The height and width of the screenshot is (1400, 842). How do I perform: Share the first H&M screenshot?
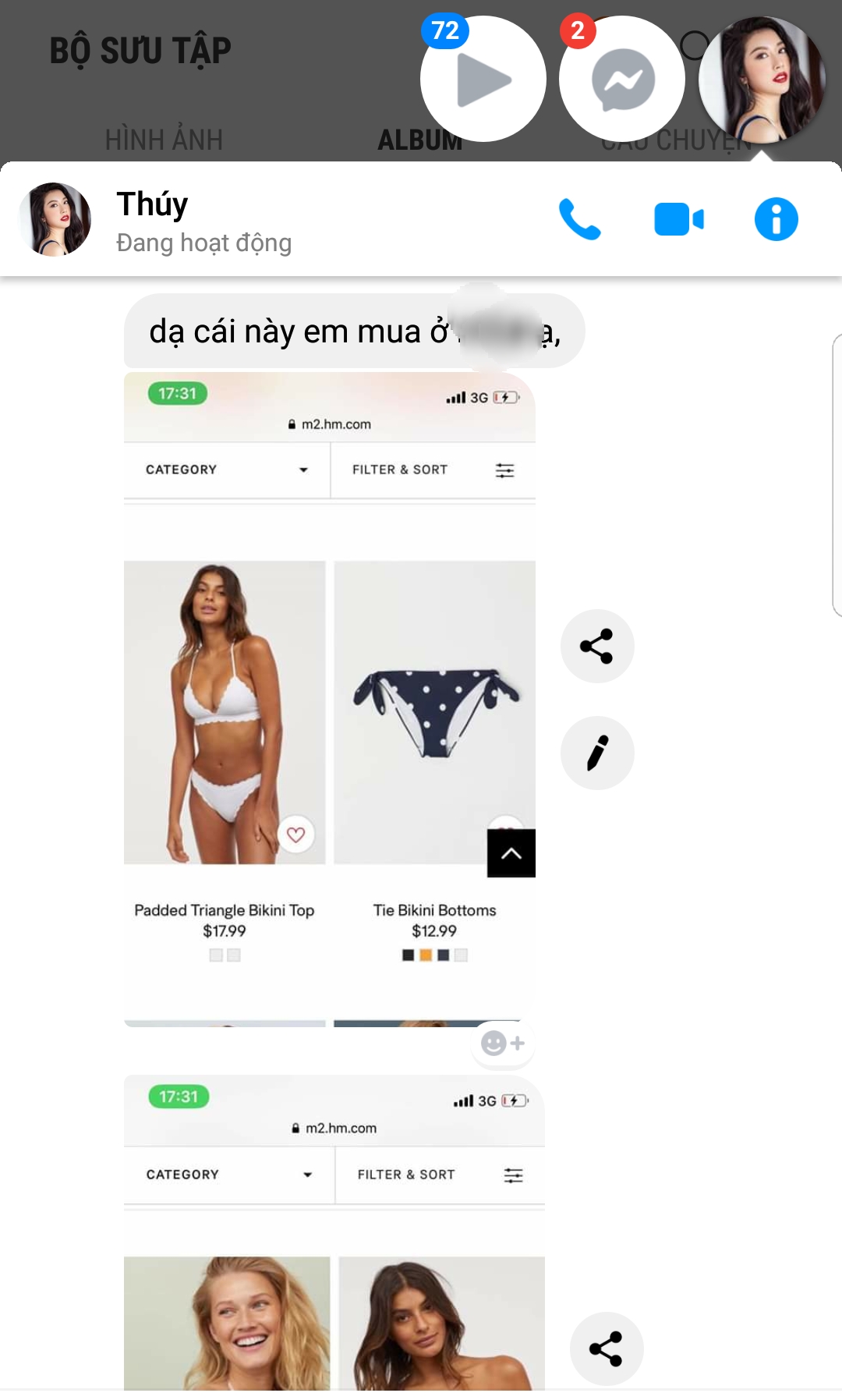pos(596,646)
